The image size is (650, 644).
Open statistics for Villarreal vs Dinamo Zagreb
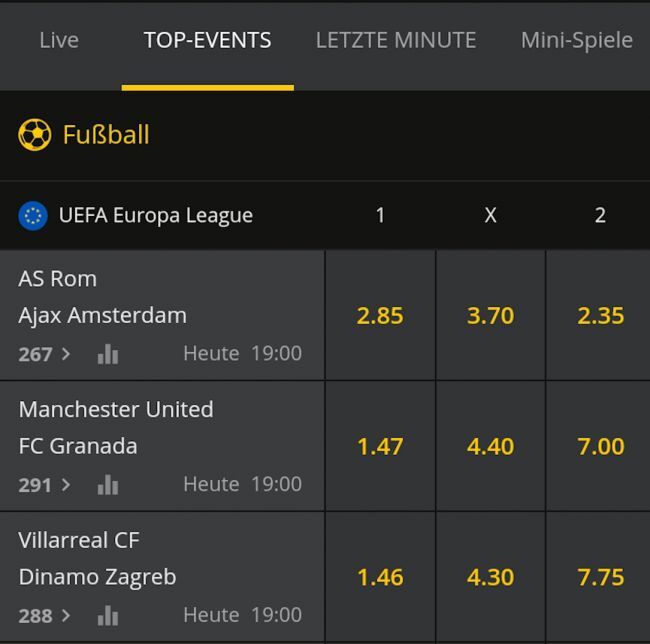[108, 616]
